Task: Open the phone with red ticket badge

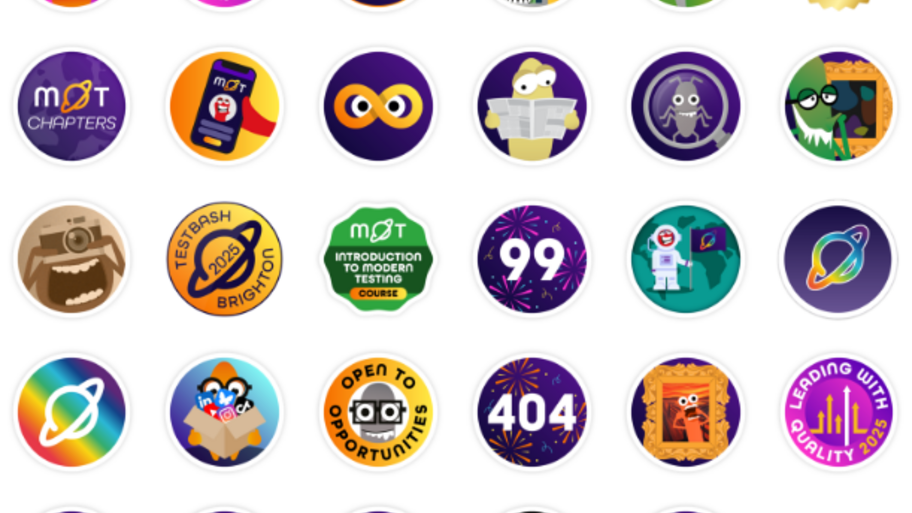Action: coord(225,106)
